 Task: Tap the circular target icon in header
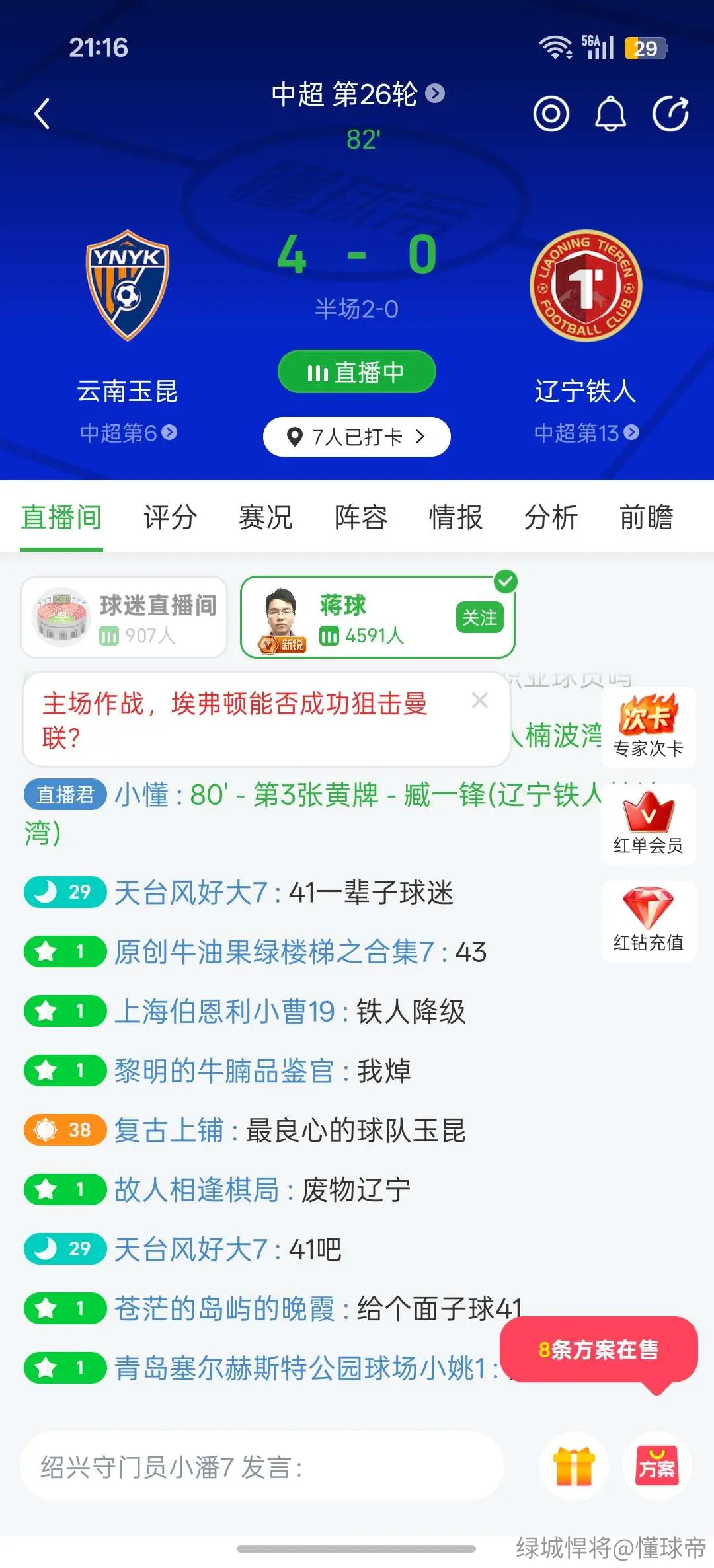coord(551,114)
